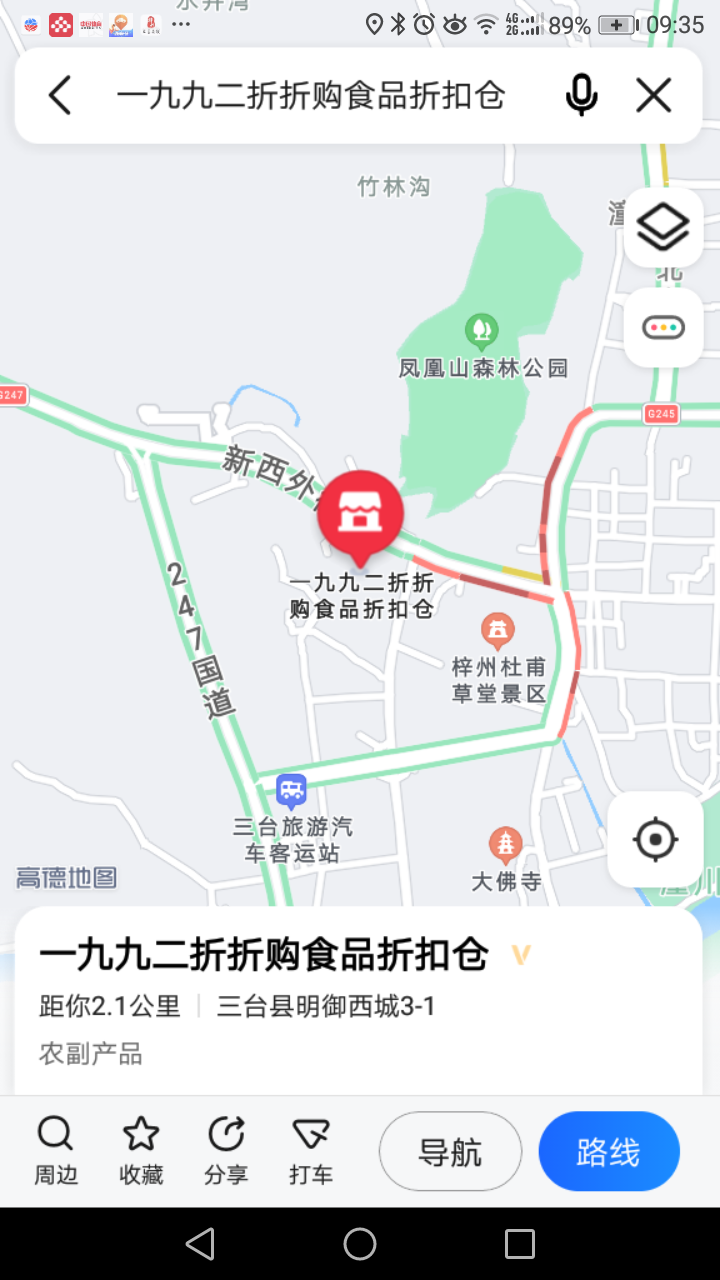Go to the system home screen

360,1244
